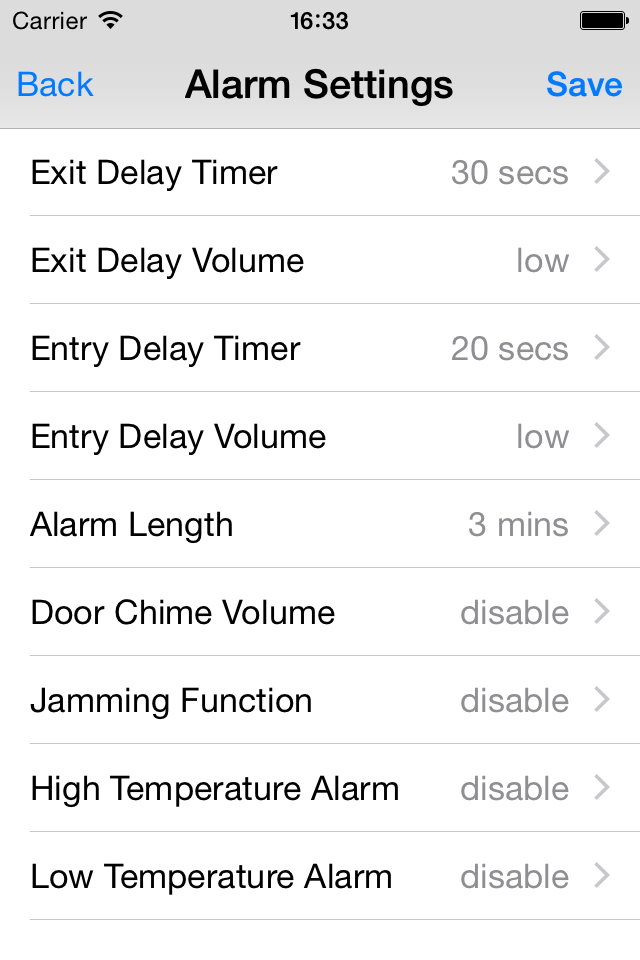
Task: Adjust the Entry Delay Volume
Action: 320,437
